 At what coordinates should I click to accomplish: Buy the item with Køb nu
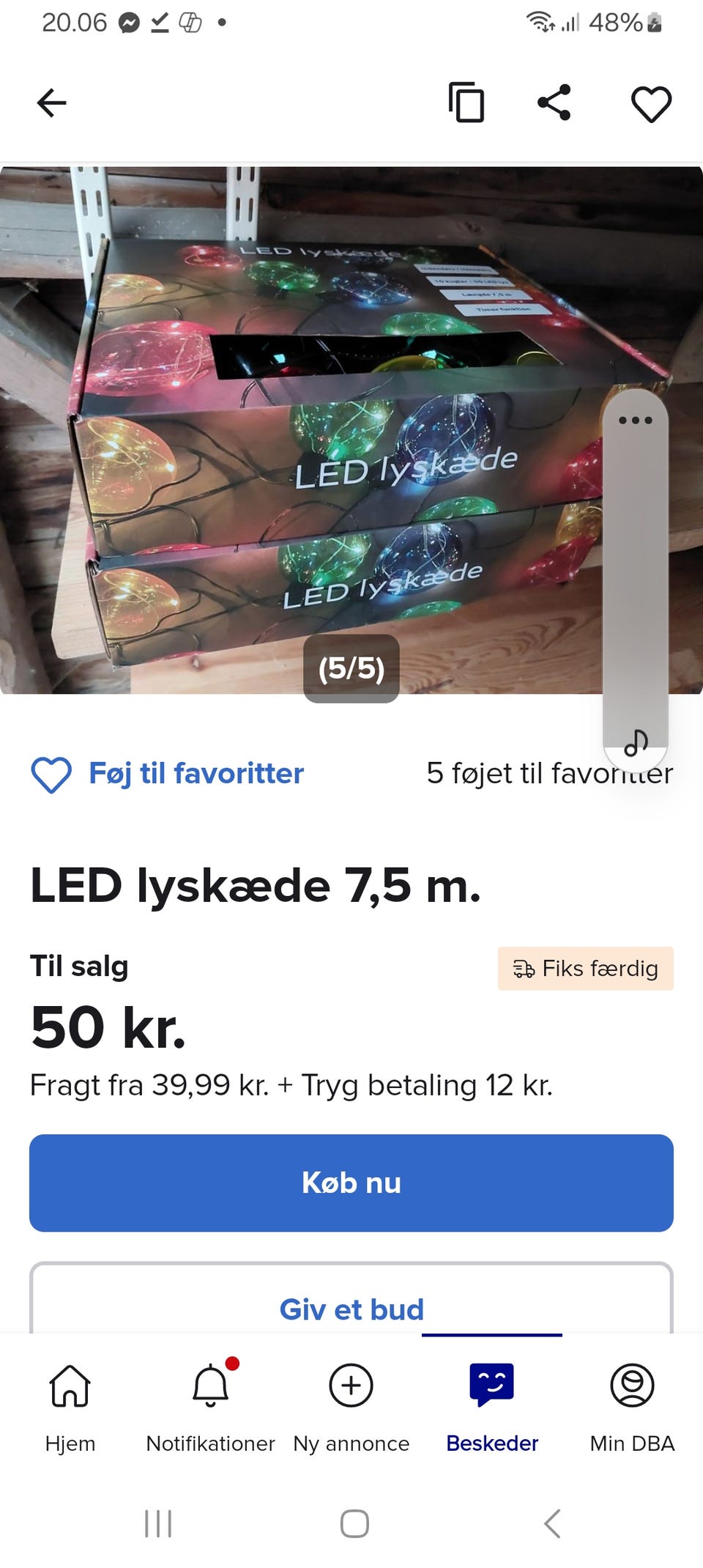click(x=351, y=1183)
